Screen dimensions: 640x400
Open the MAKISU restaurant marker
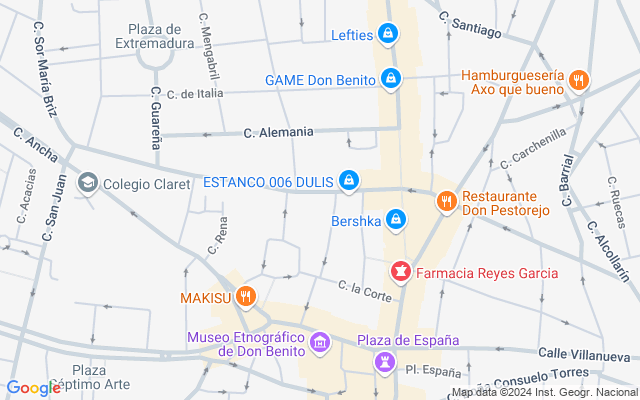pyautogui.click(x=247, y=297)
